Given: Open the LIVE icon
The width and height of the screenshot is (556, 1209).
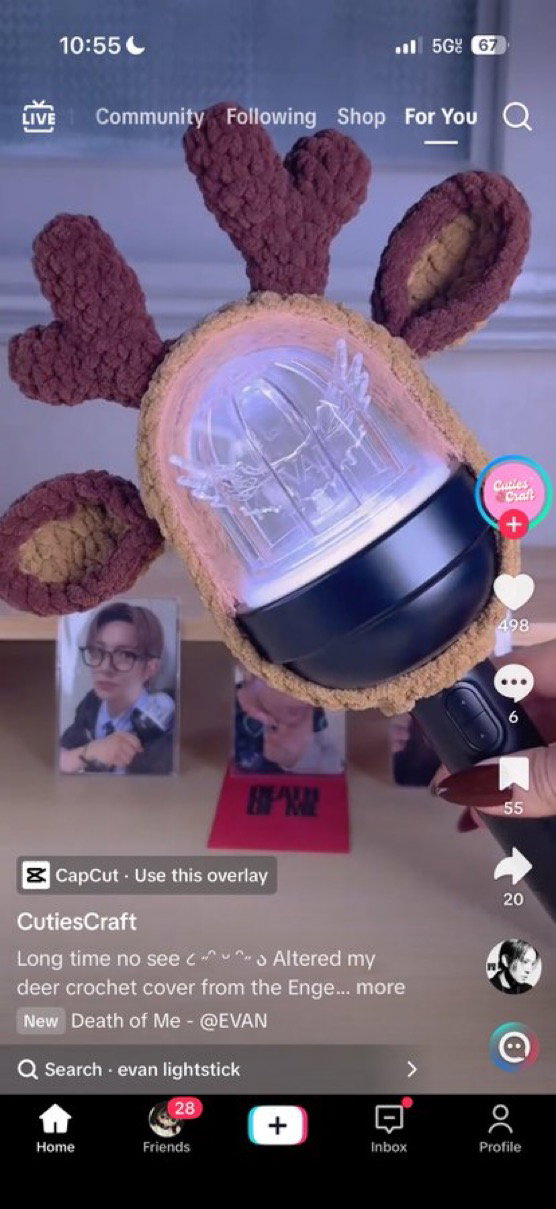Looking at the screenshot, I should click(39, 117).
